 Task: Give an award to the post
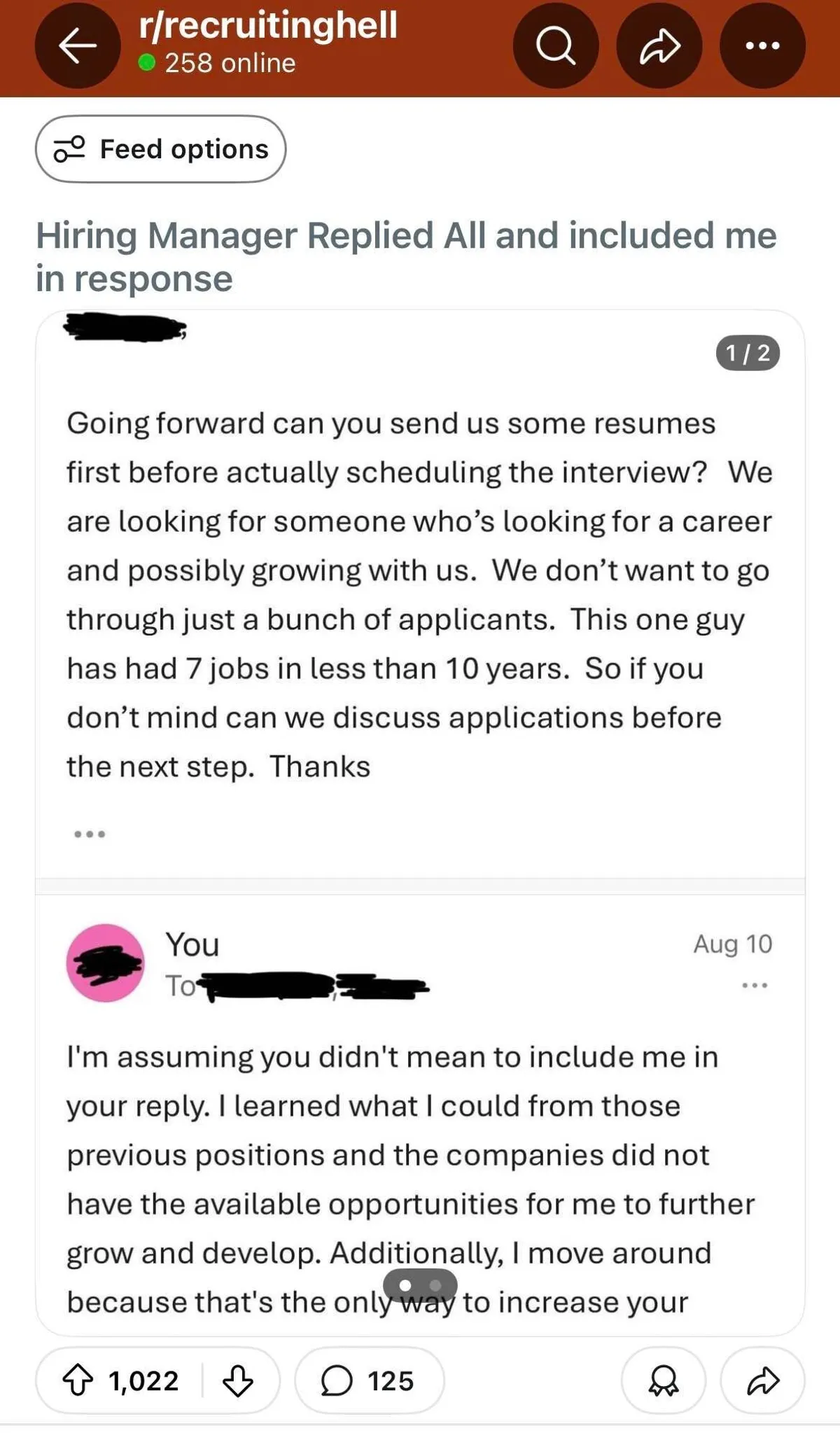click(x=663, y=1380)
